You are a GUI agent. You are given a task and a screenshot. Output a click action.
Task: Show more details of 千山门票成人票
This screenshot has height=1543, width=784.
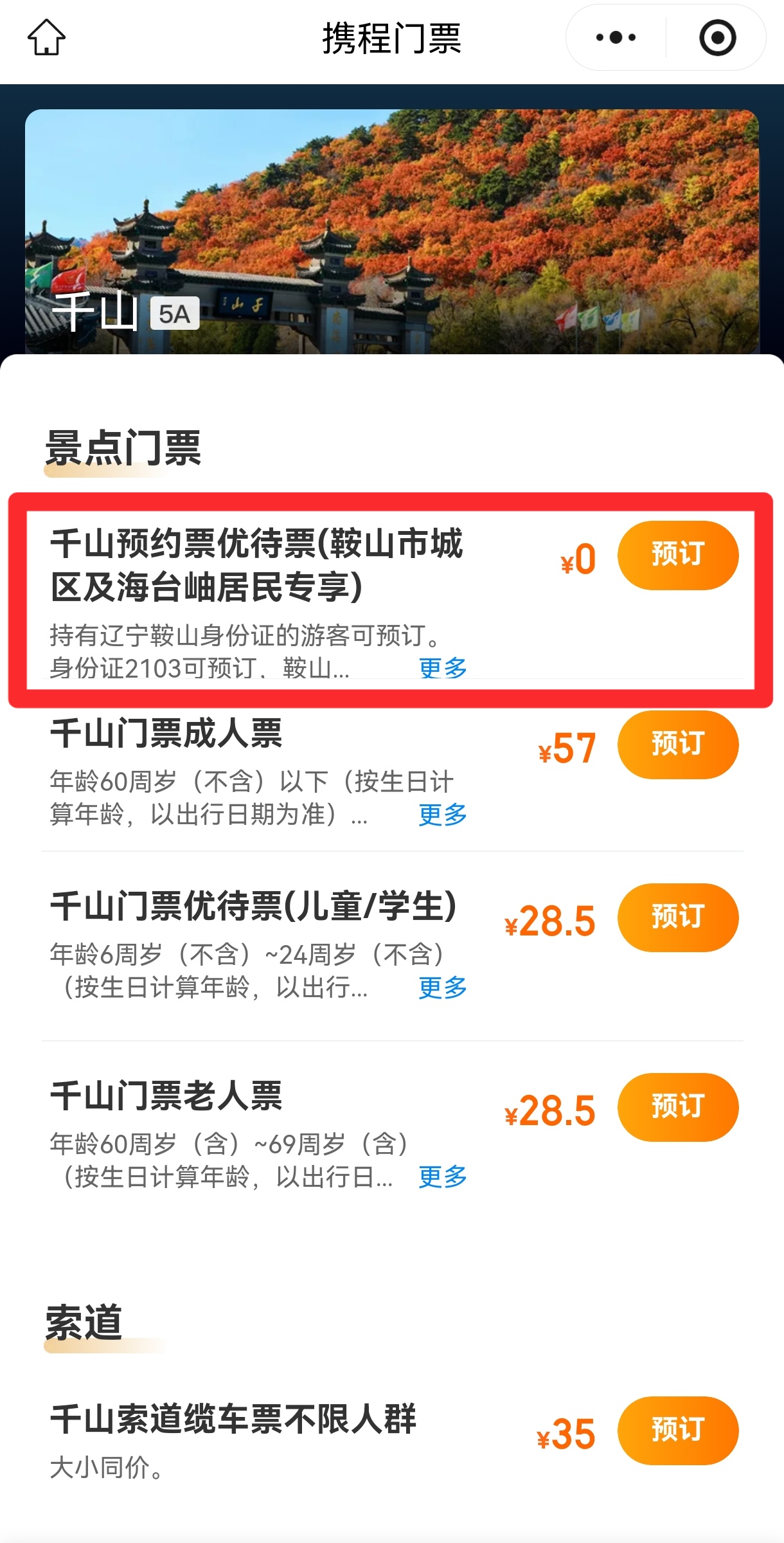click(443, 815)
